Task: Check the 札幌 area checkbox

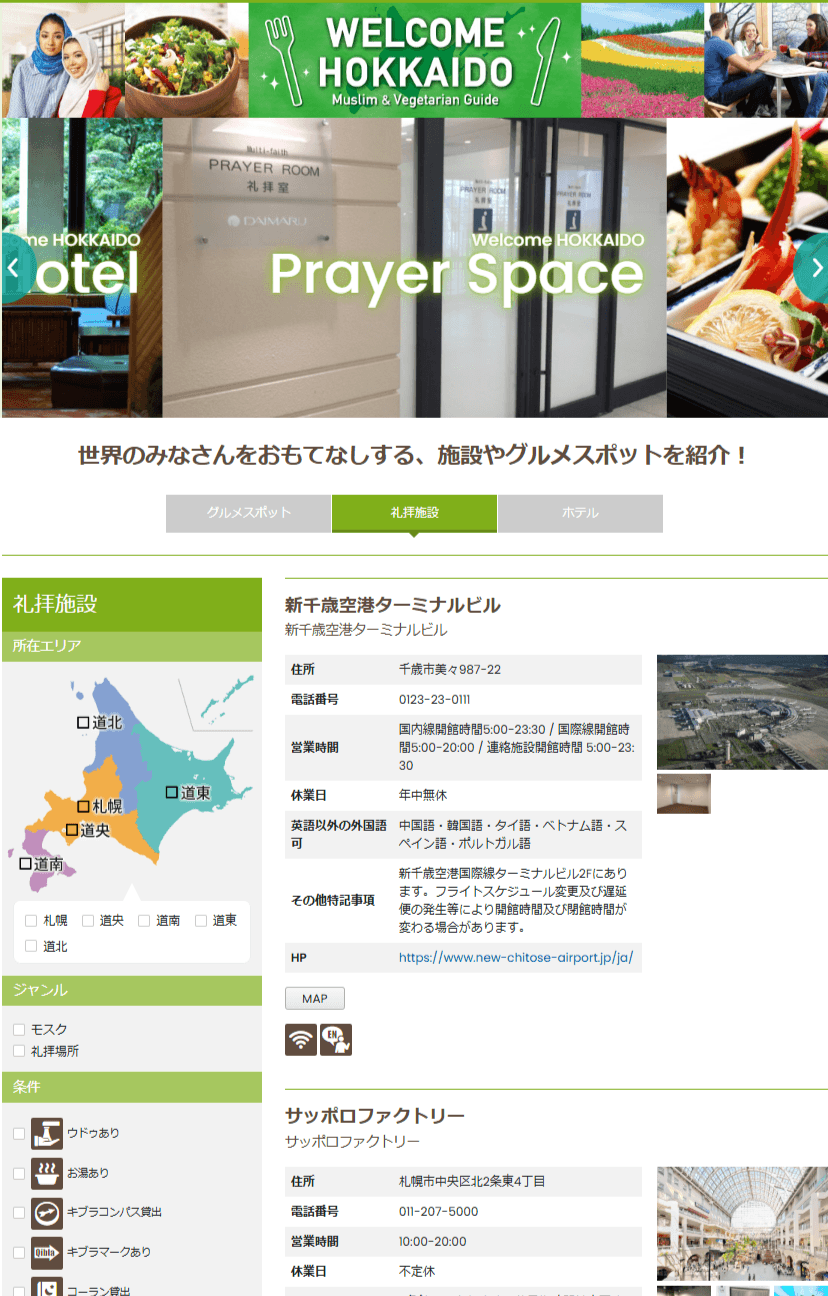Action: (x=31, y=921)
